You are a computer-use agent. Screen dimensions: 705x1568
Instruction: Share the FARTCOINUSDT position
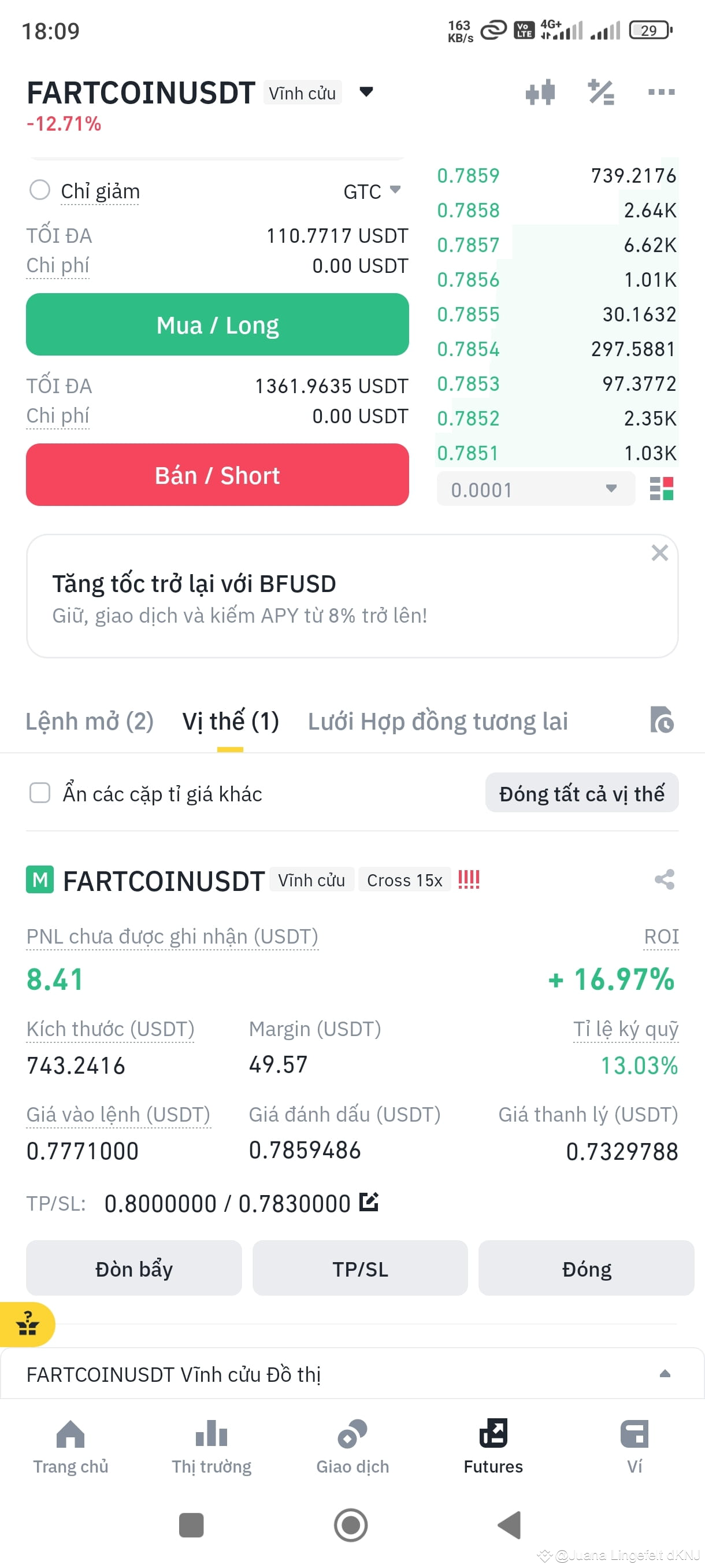pyautogui.click(x=663, y=879)
